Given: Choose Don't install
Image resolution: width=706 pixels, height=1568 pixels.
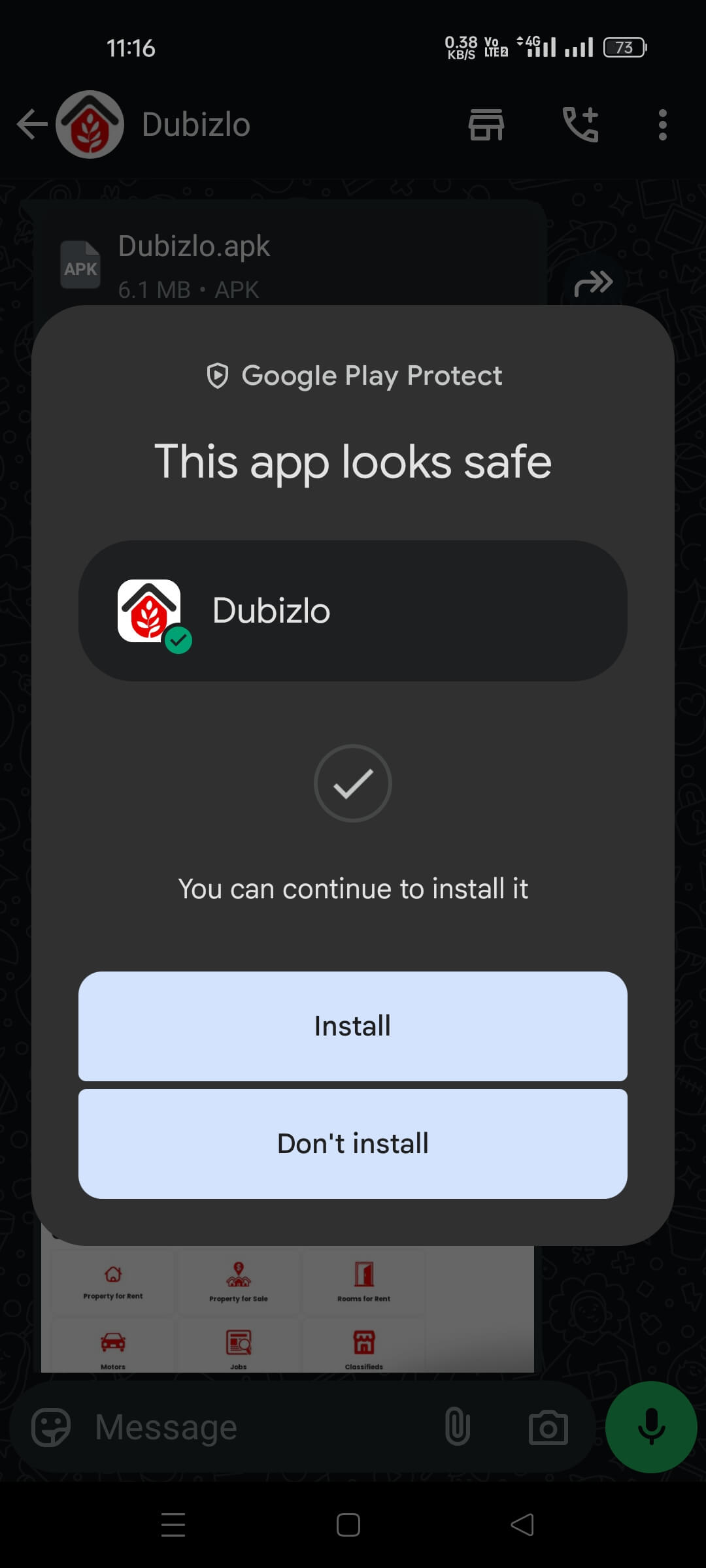Looking at the screenshot, I should tap(353, 1143).
